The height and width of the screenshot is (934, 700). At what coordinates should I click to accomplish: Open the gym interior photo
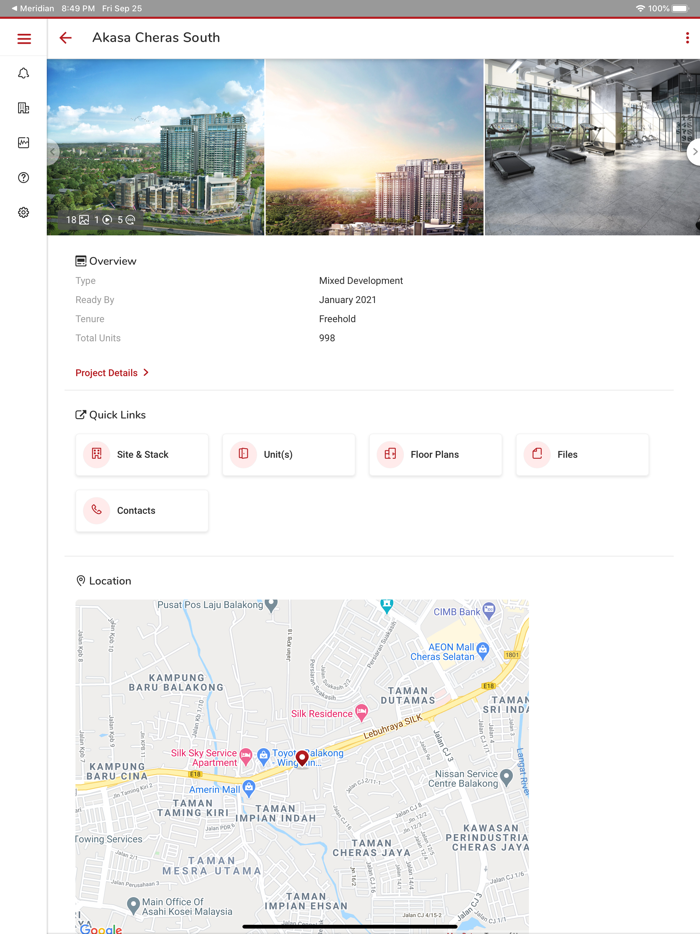(x=590, y=147)
